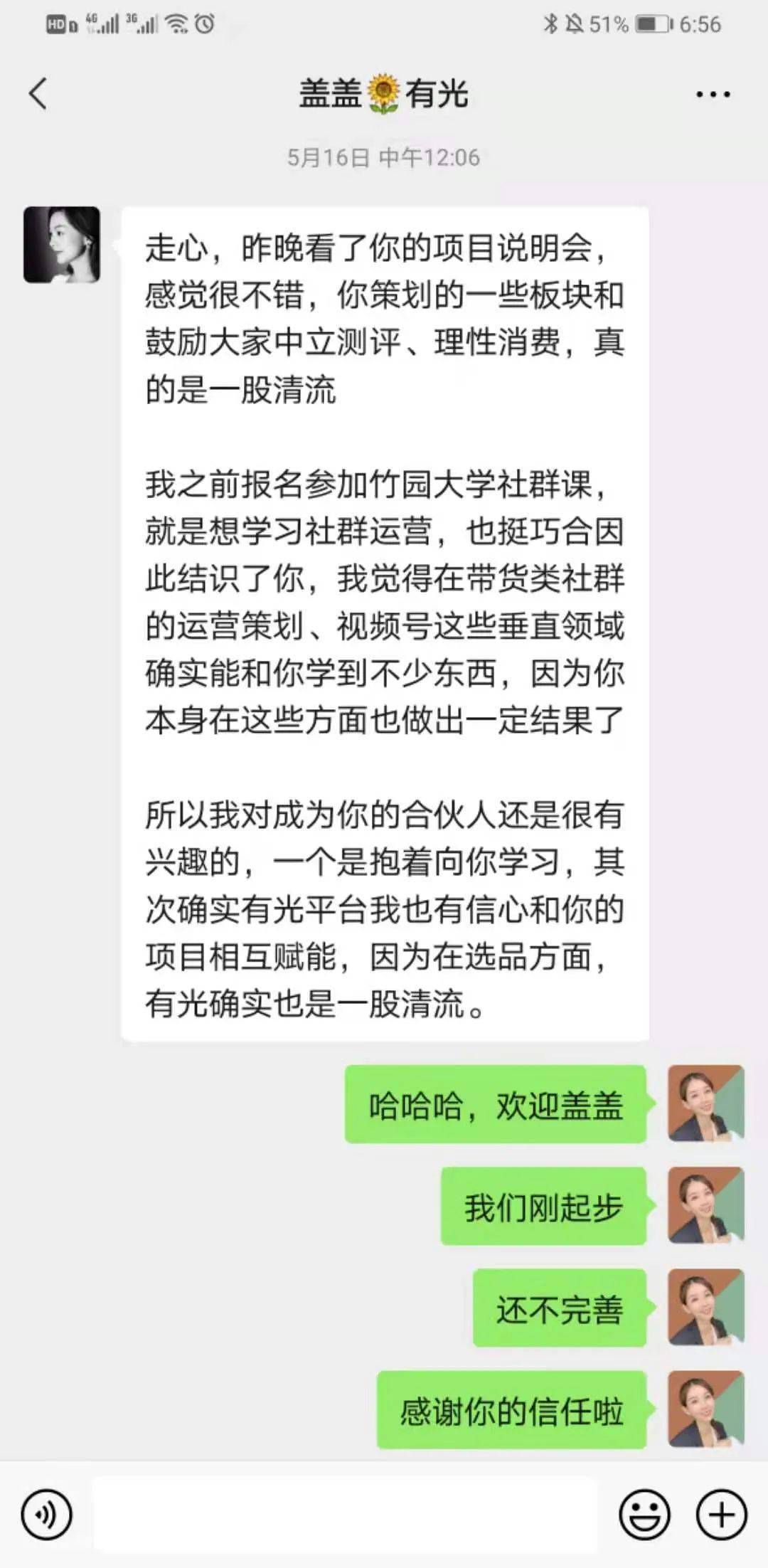
Task: Open the emoji sticker panel
Action: pyautogui.click(x=644, y=1515)
